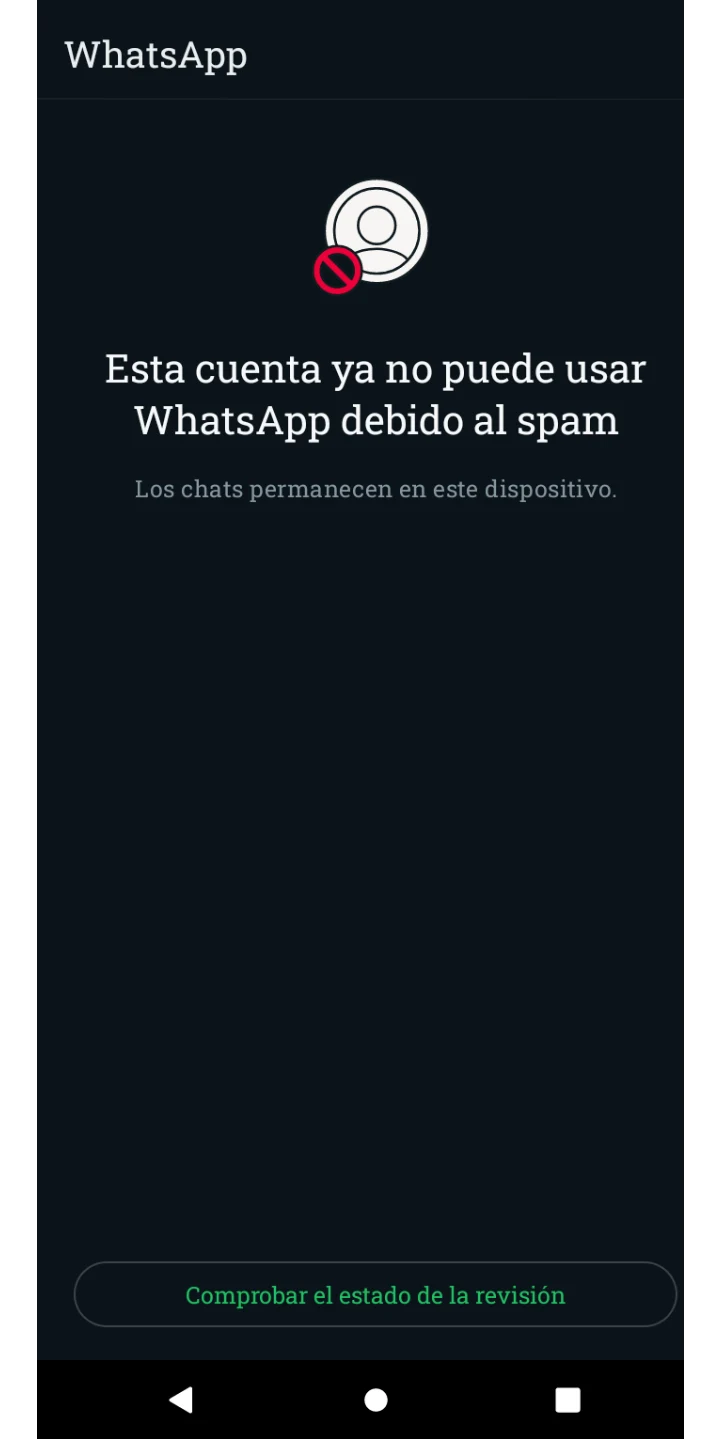
Task: Click the app title bar area
Action: [x=360, y=55]
